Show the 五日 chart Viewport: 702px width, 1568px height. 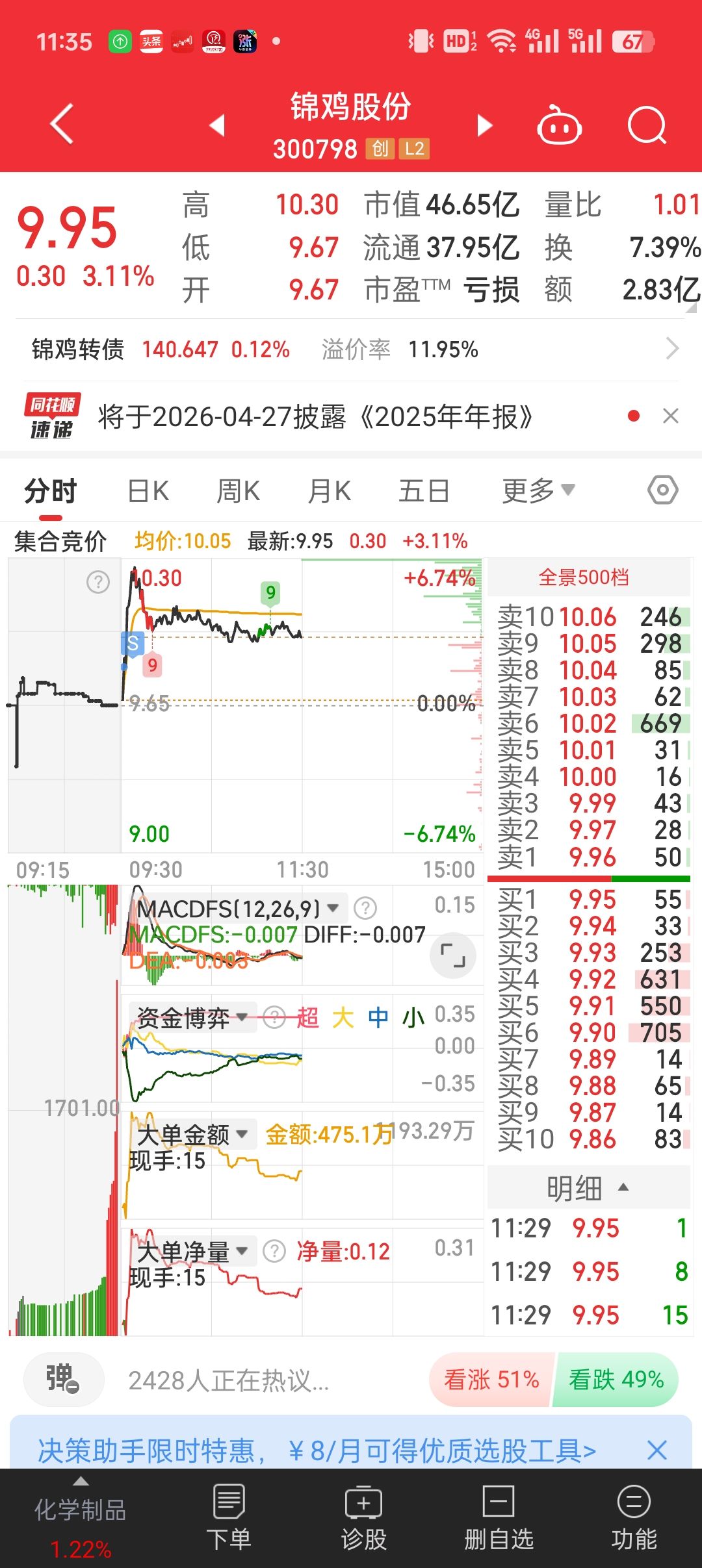[x=424, y=491]
